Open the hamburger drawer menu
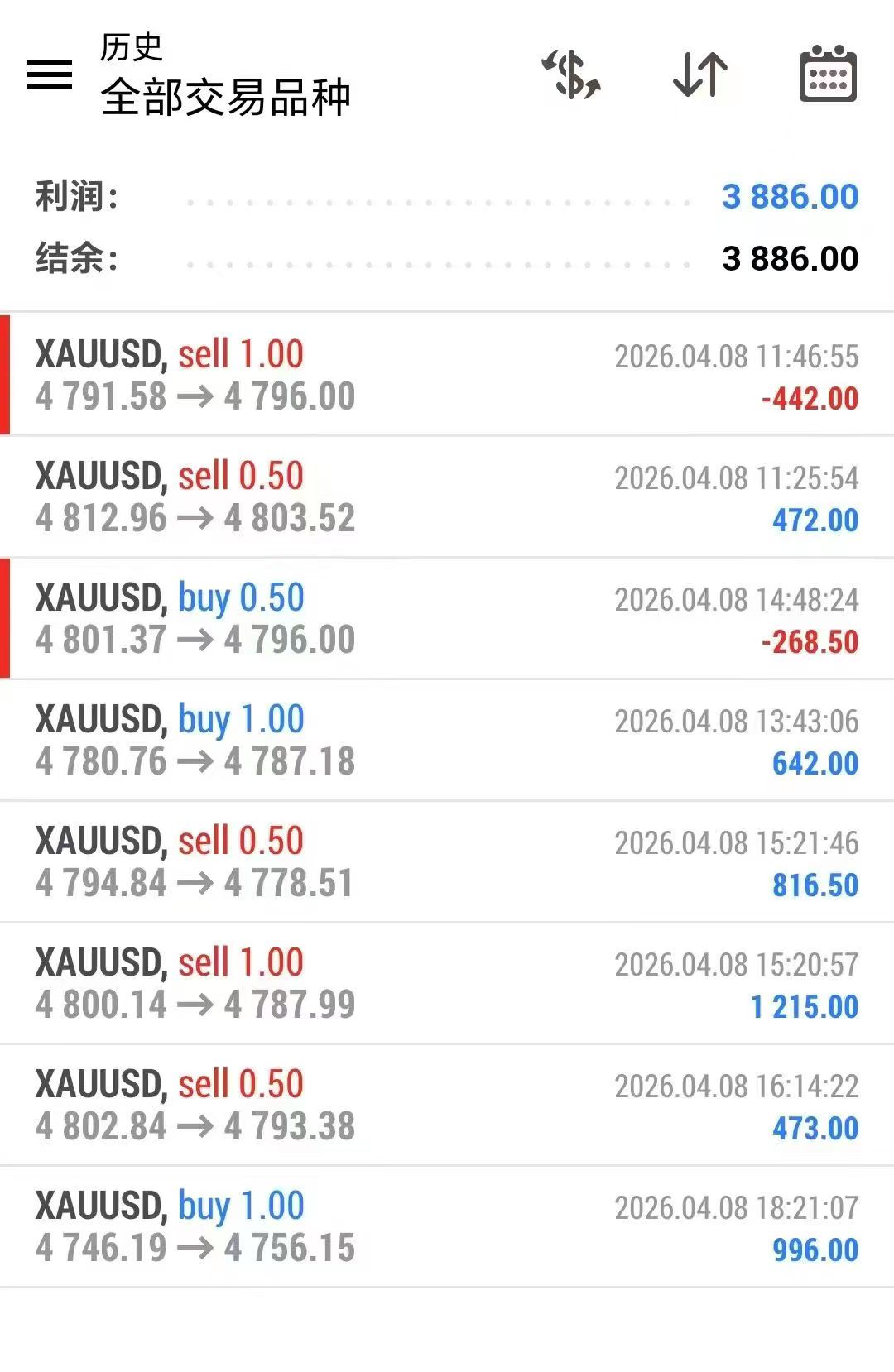Image resolution: width=894 pixels, height=1372 pixels. tap(50, 74)
